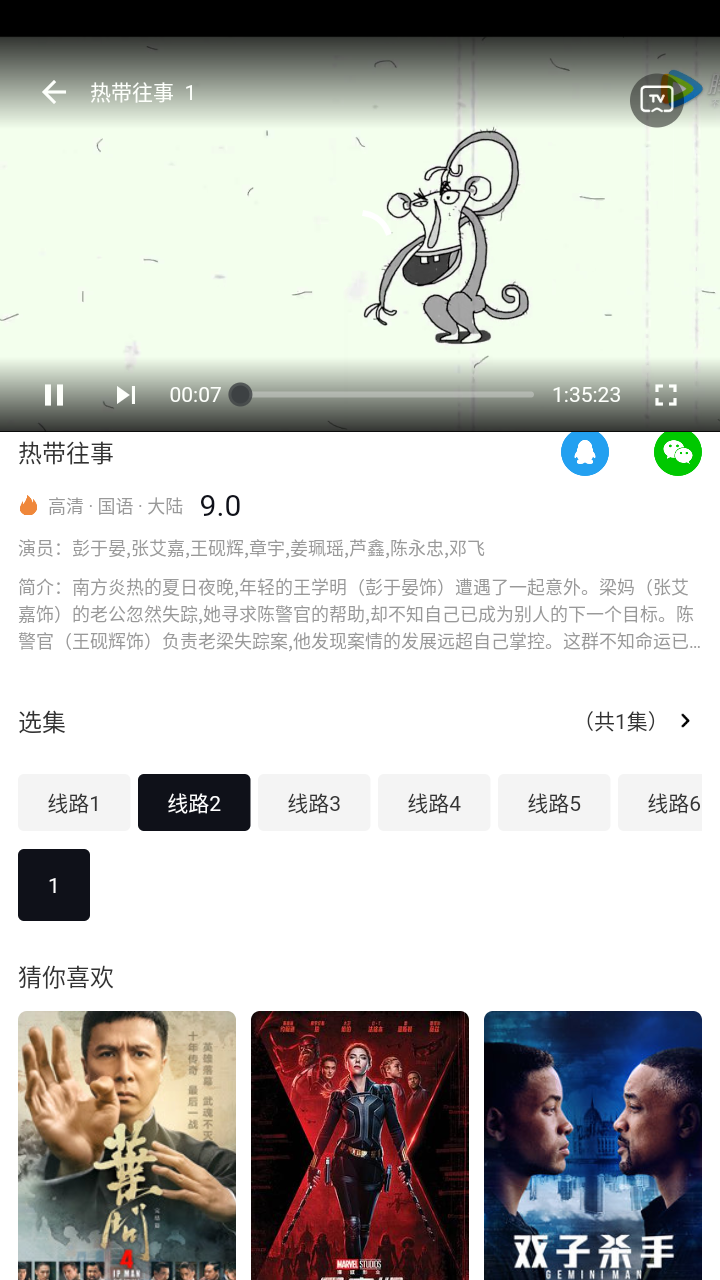Screen dimensions: 720x1280
Task: Open the Black Widow movie poster
Action: click(x=360, y=1145)
